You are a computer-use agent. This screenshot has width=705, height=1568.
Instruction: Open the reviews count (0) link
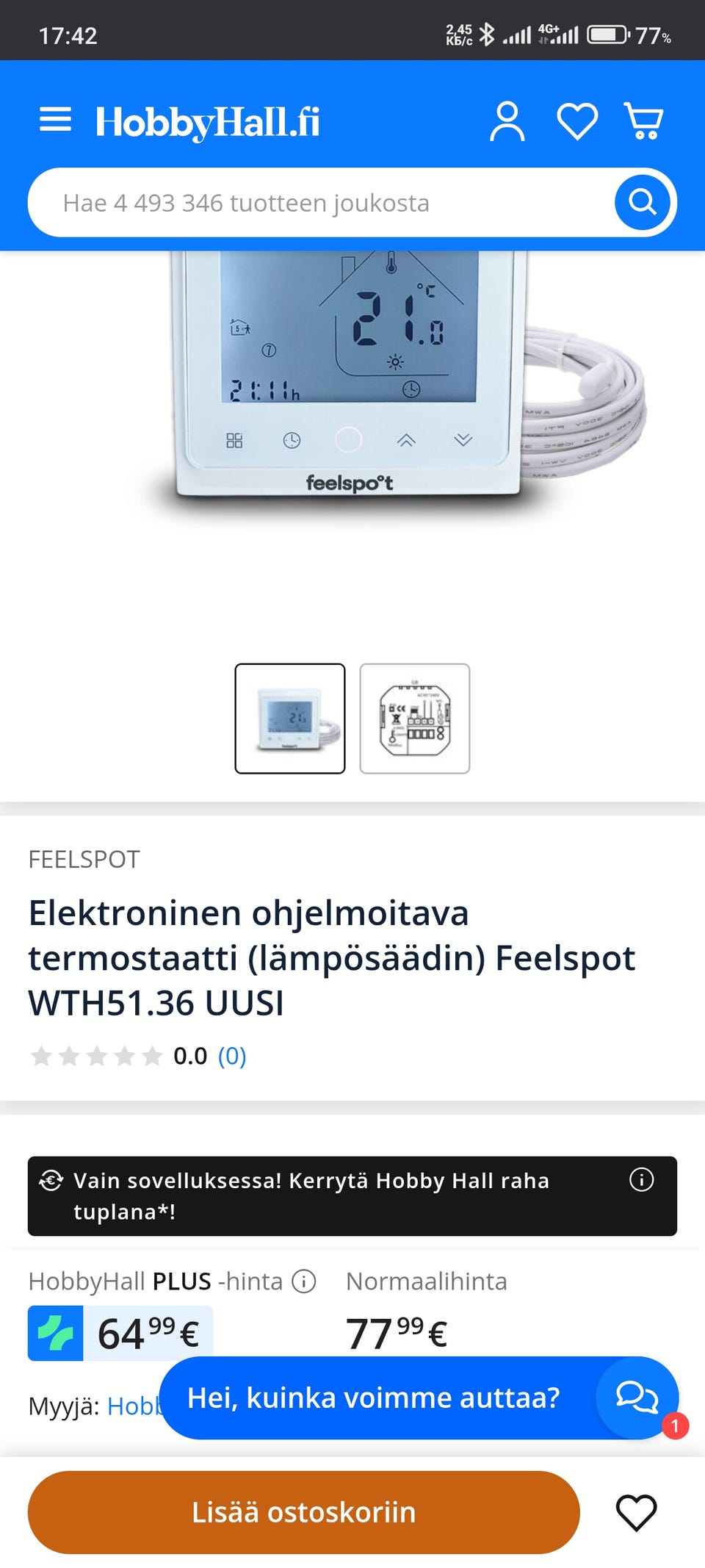tap(232, 1056)
